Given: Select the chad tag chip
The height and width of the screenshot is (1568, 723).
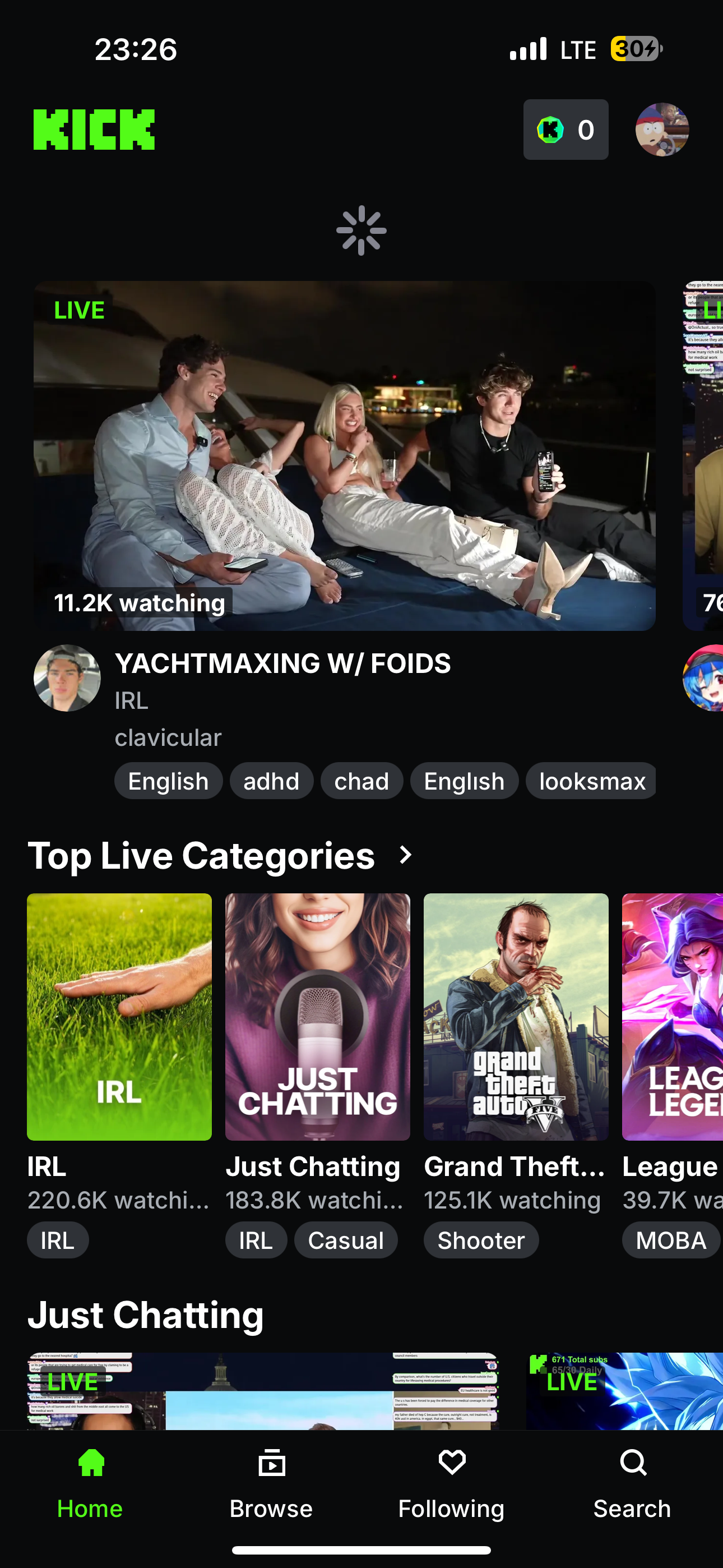Looking at the screenshot, I should [x=361, y=781].
